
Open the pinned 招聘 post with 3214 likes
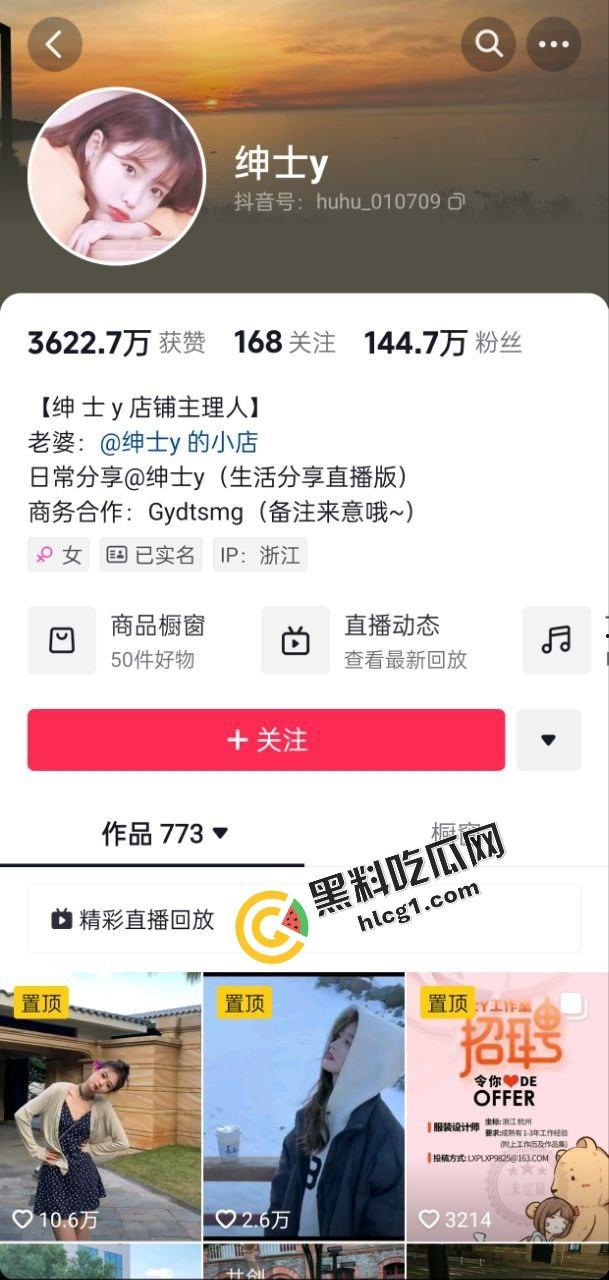[x=507, y=1105]
